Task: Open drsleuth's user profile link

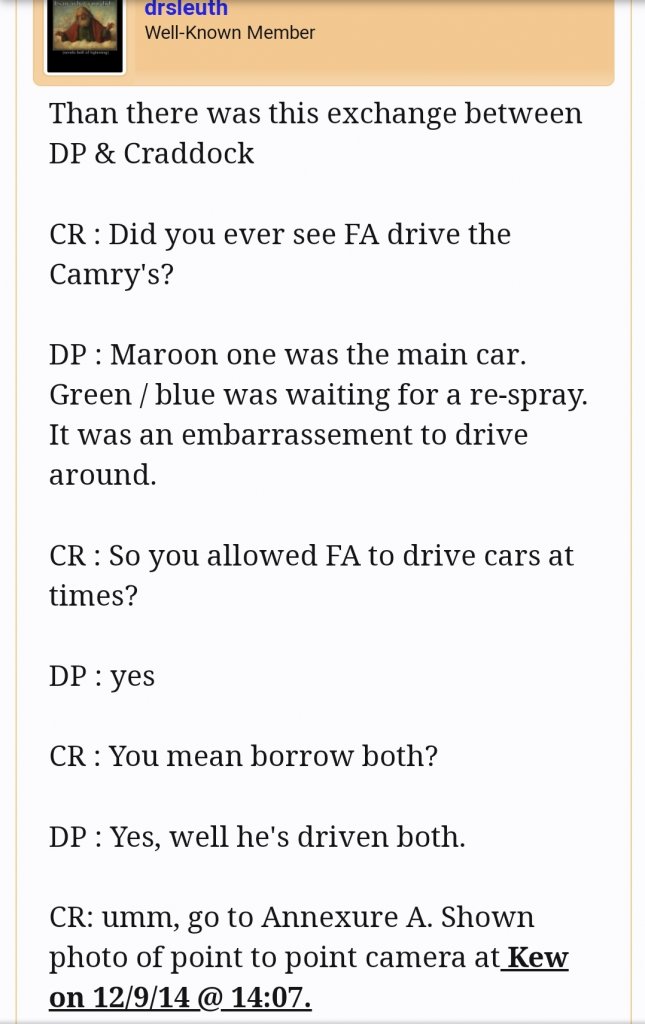Action: pyautogui.click(x=186, y=9)
